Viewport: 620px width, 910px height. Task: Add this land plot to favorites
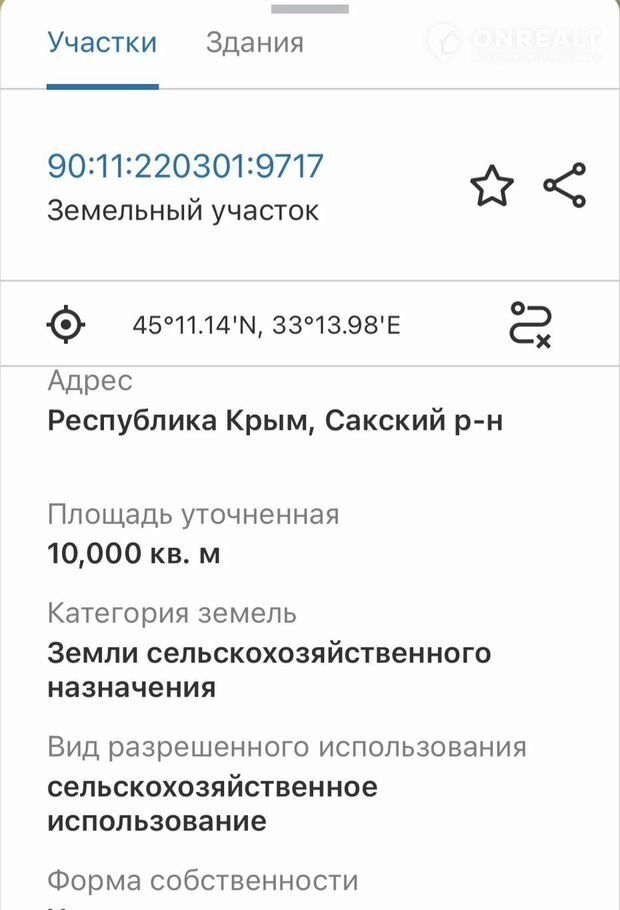click(x=492, y=186)
